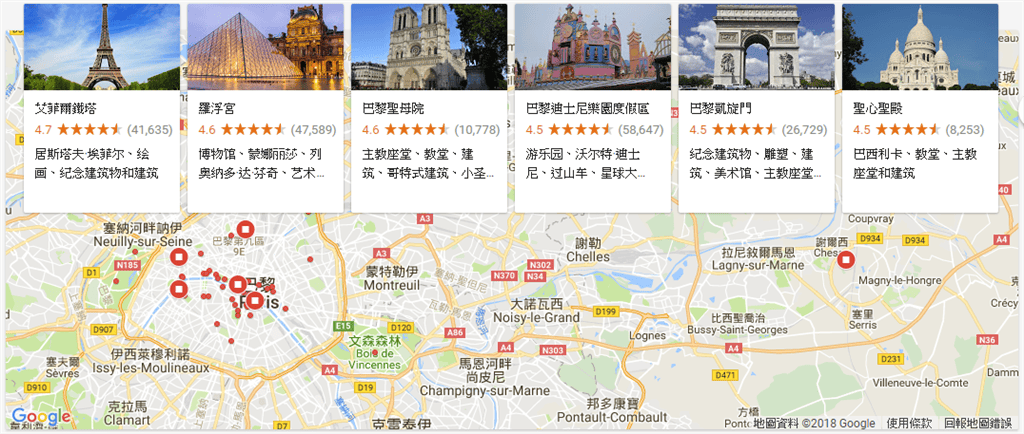The height and width of the screenshot is (434, 1024).
Task: Tap the map pin near Chessy
Action: [846, 261]
